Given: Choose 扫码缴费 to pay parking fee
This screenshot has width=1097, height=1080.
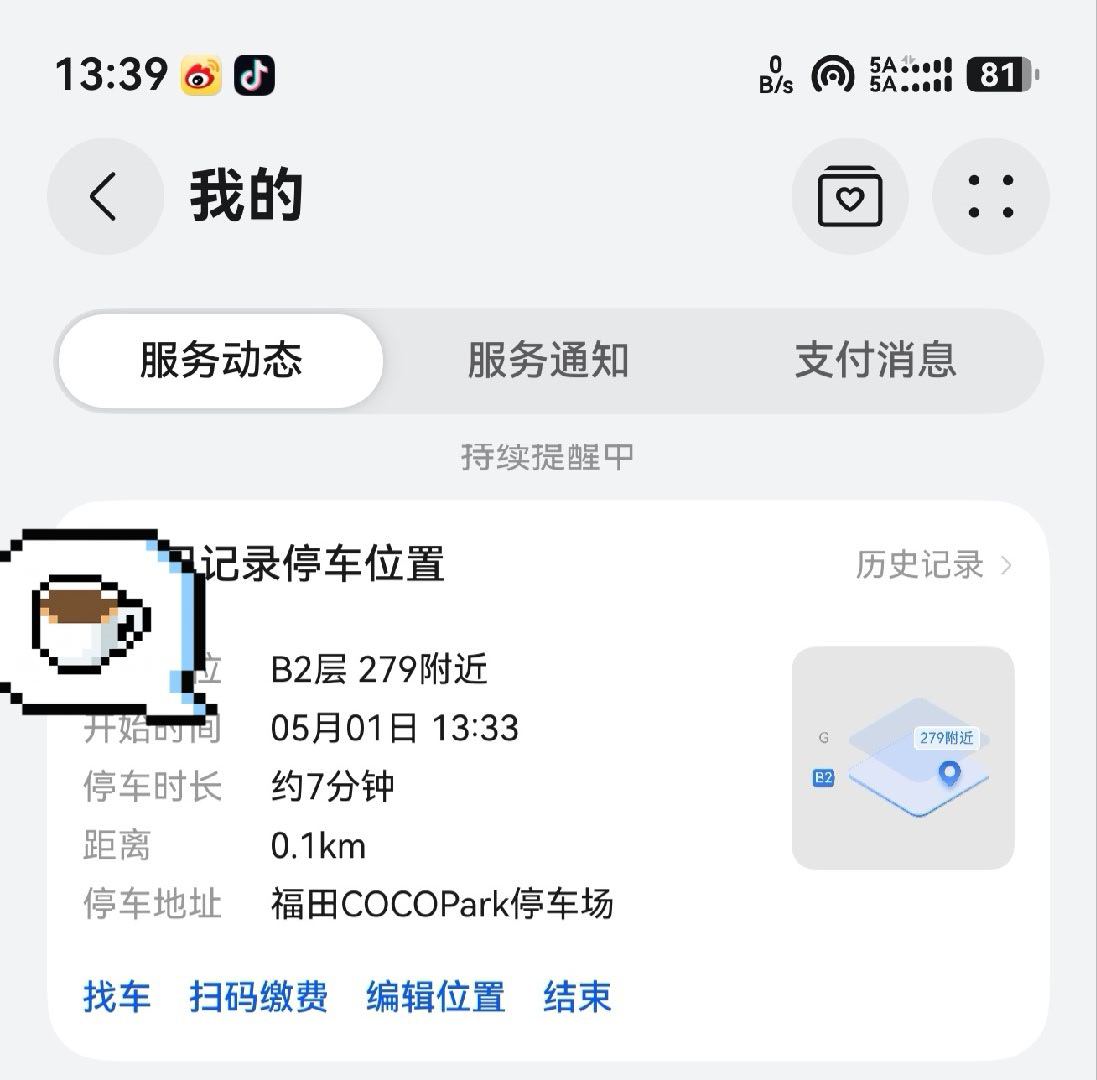Looking at the screenshot, I should 258,996.
